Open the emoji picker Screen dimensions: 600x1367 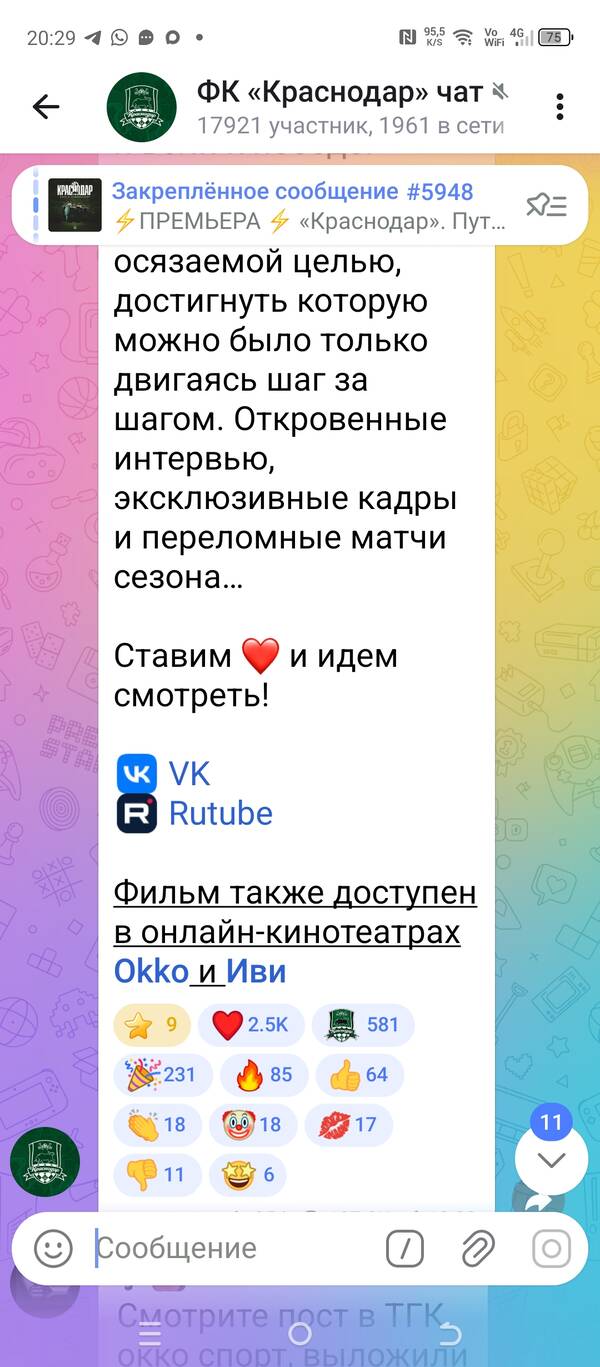54,1247
